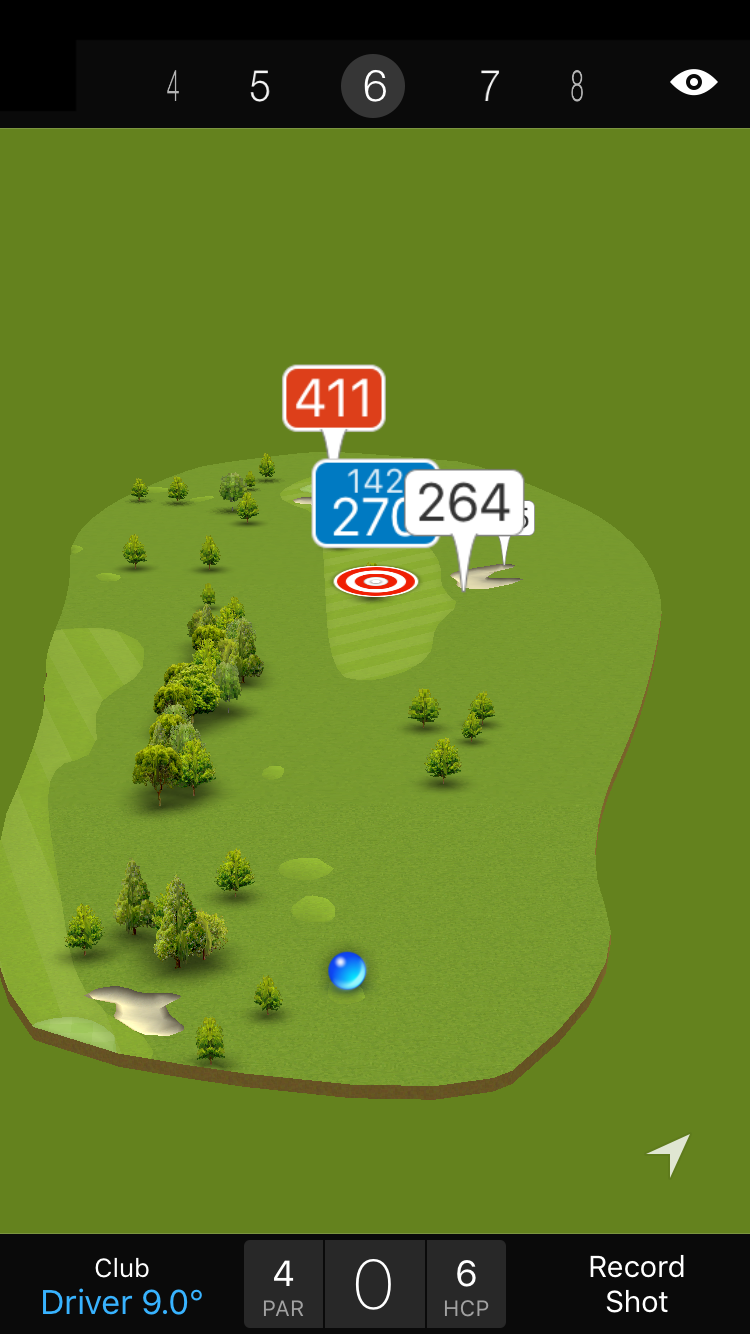Switch to hole 7

[x=489, y=87]
